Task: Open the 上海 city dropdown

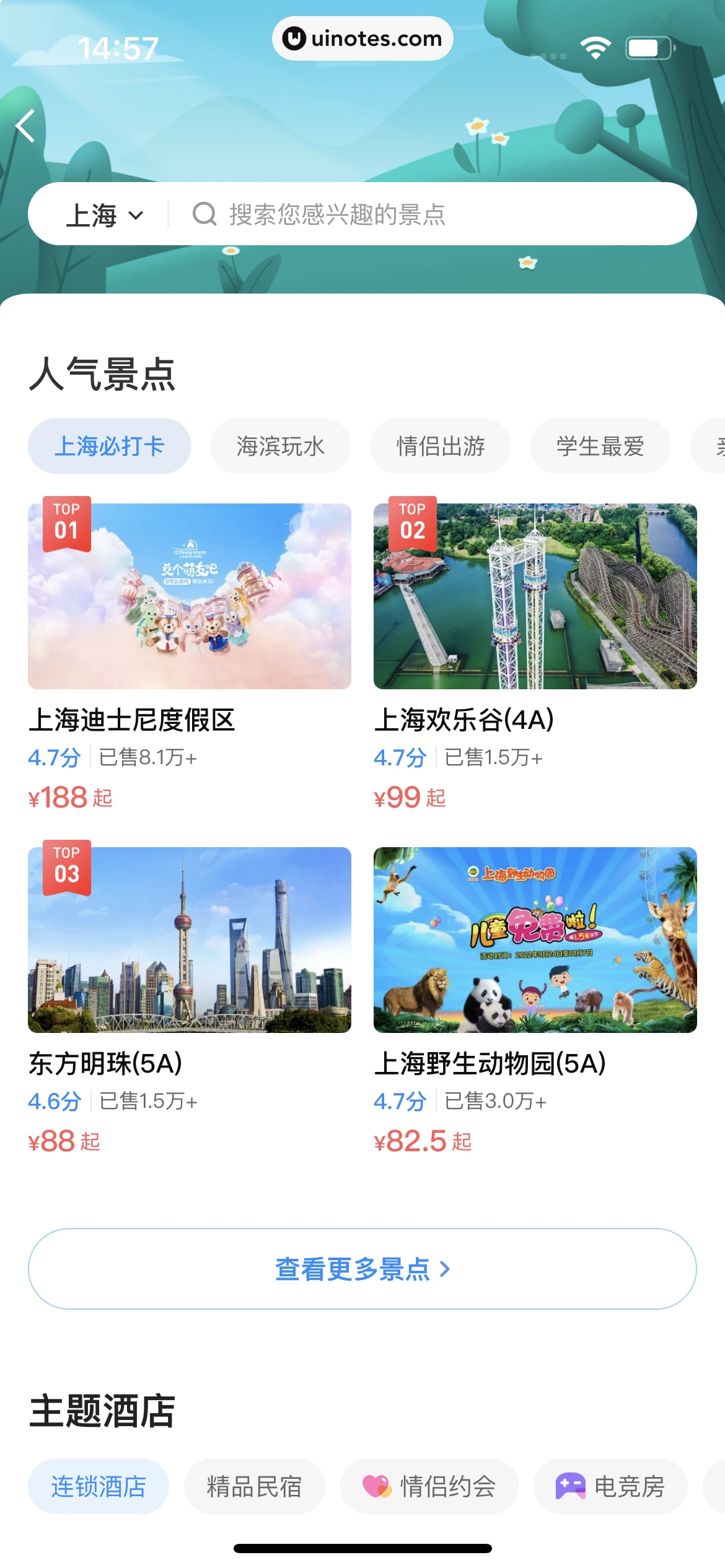Action: (104, 215)
